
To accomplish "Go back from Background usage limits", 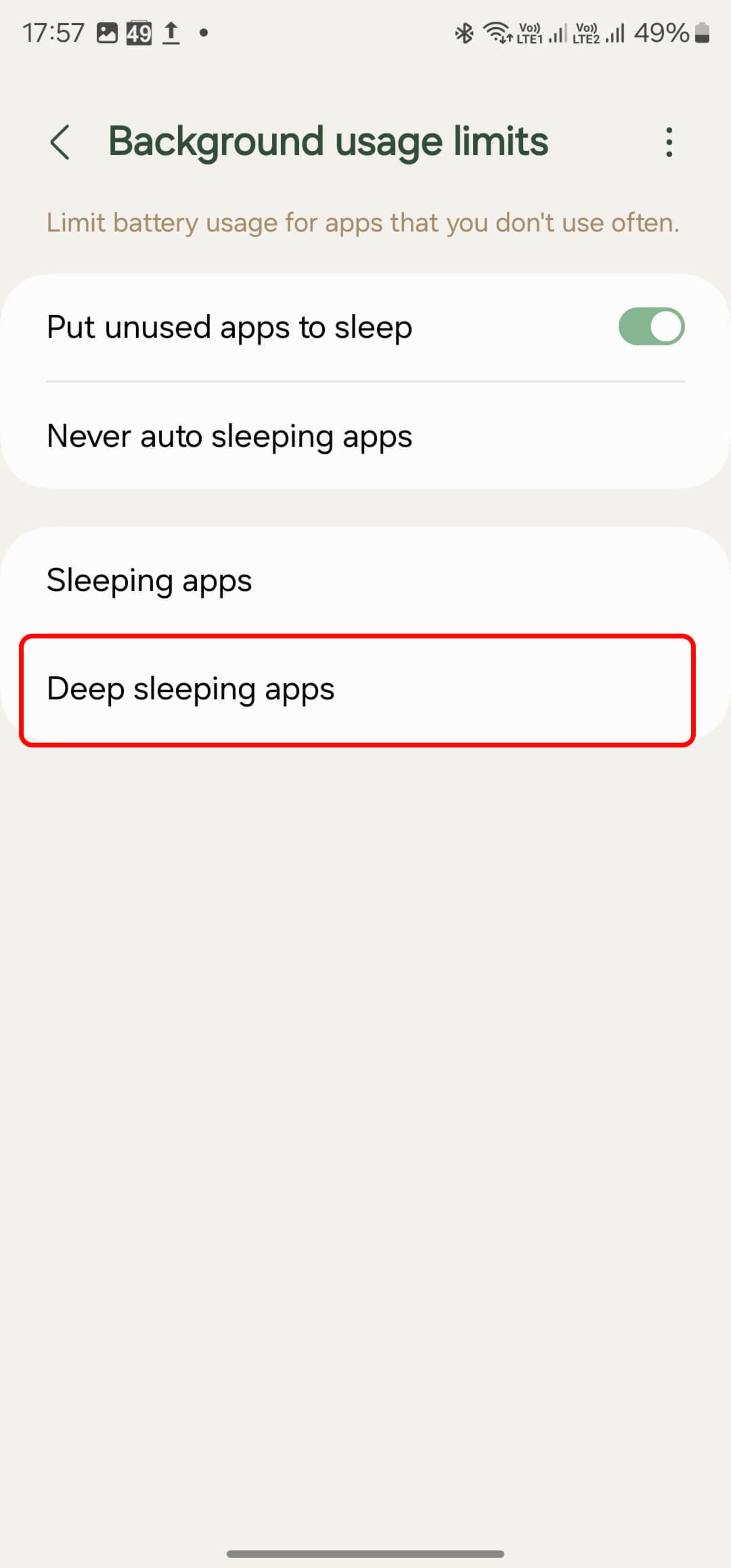I will [x=60, y=142].
